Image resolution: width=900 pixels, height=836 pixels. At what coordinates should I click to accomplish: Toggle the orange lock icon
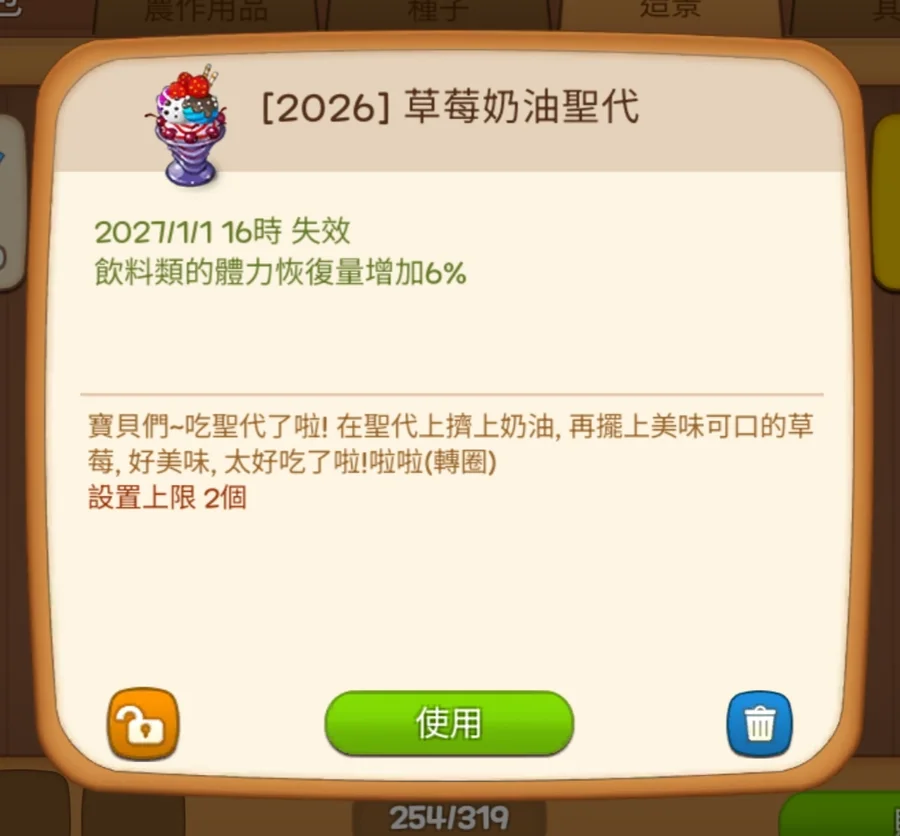(x=142, y=723)
